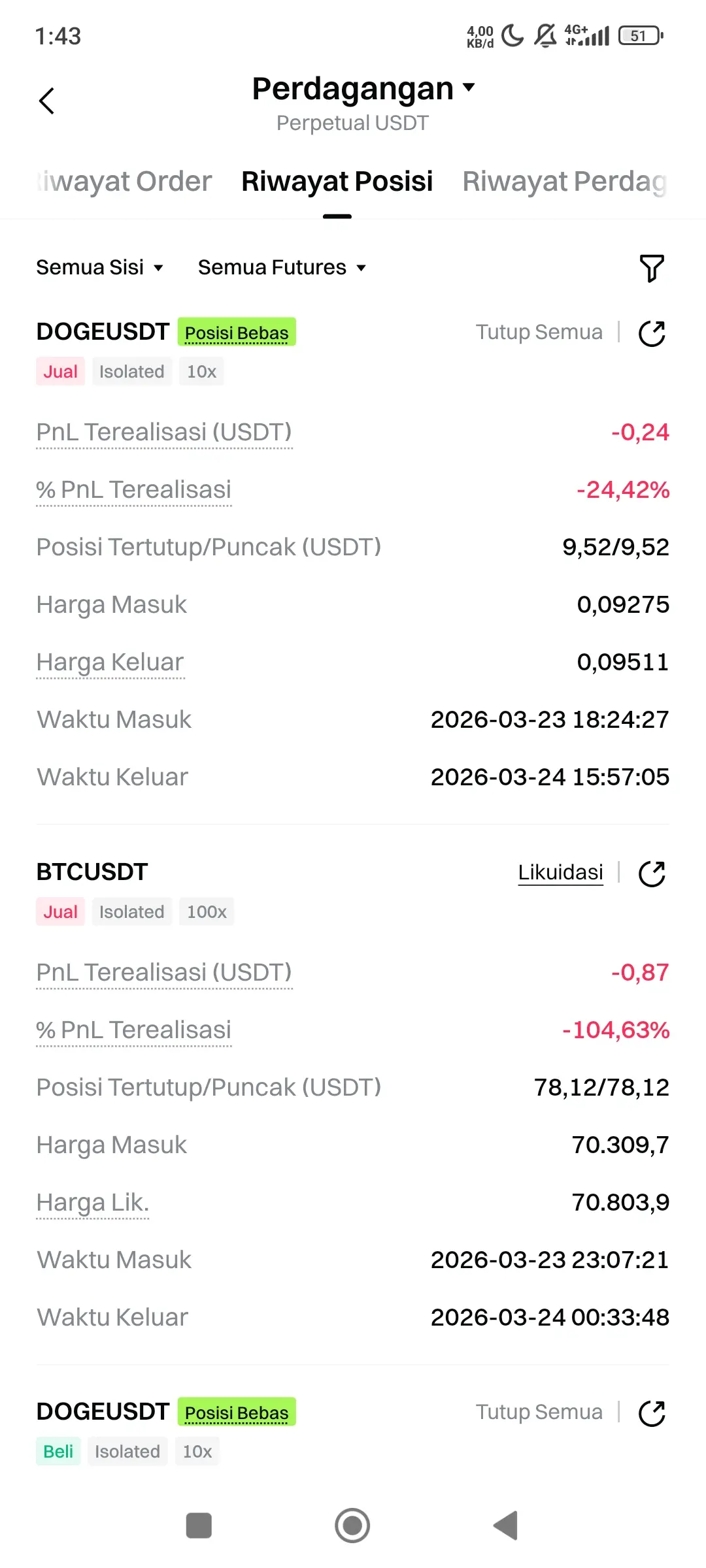This screenshot has height=1568, width=706.
Task: Switch to Riwayat Order tab
Action: 124,182
